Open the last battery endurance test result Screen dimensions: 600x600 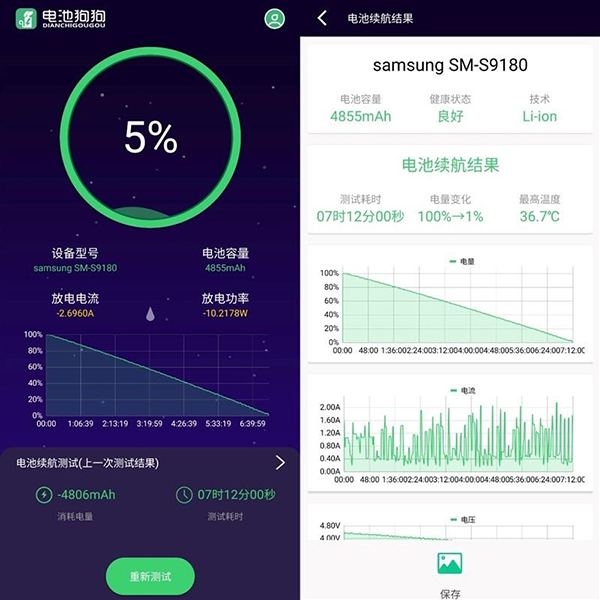(279, 463)
